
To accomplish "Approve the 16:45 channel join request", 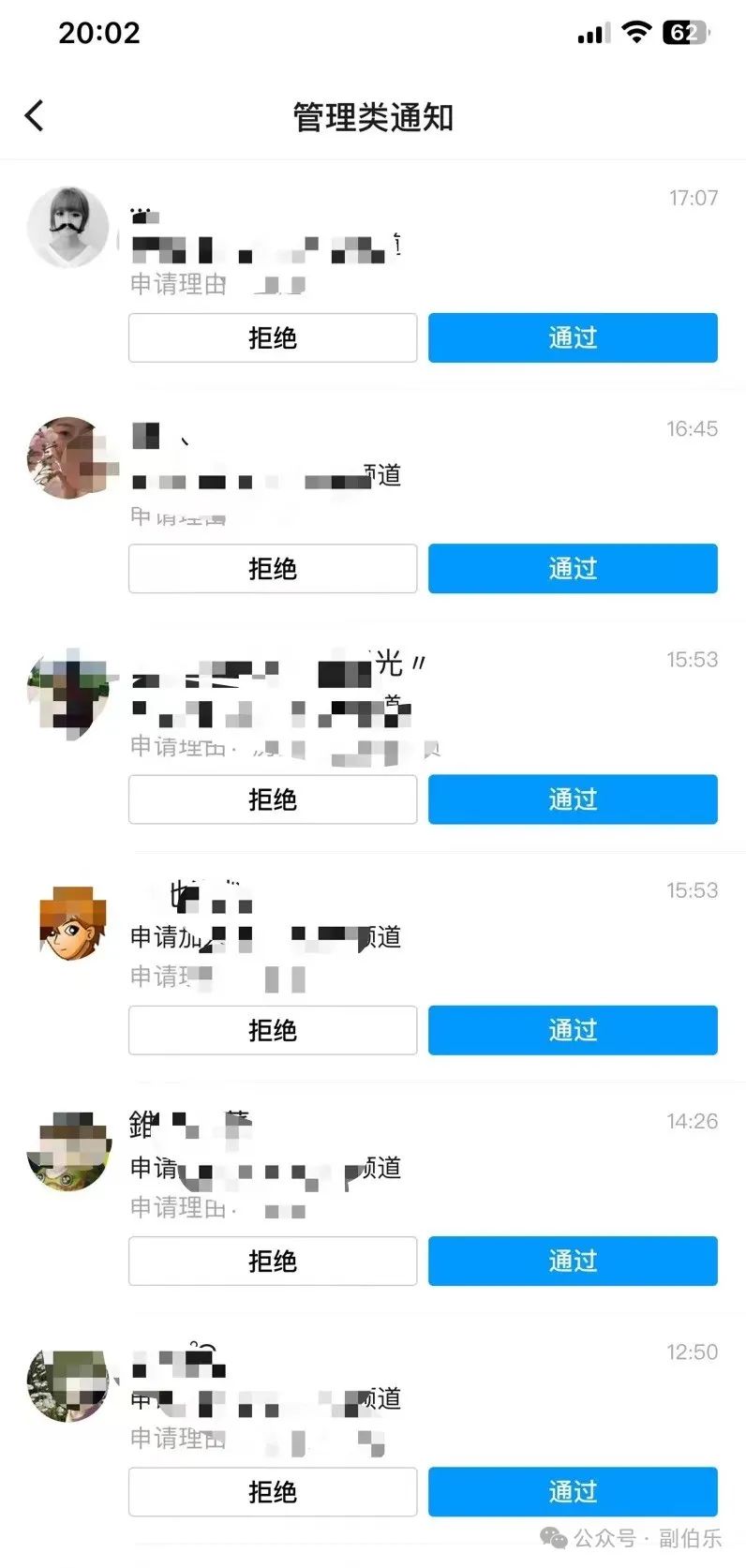I will [572, 569].
